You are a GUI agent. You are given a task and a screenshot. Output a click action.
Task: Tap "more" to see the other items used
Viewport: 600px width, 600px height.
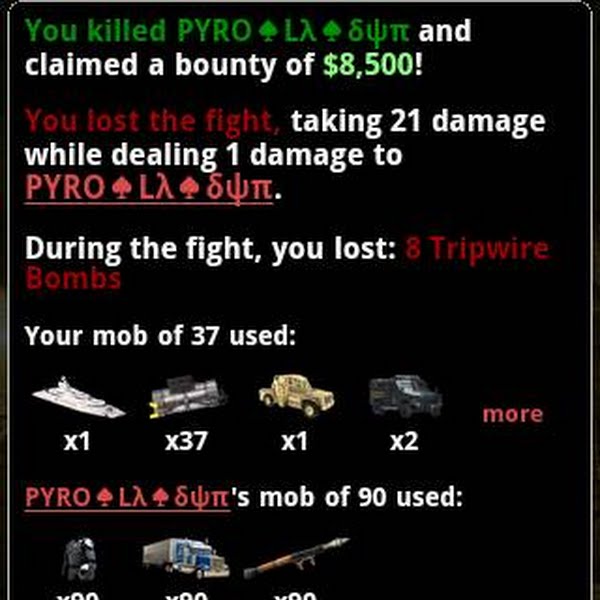coord(512,414)
